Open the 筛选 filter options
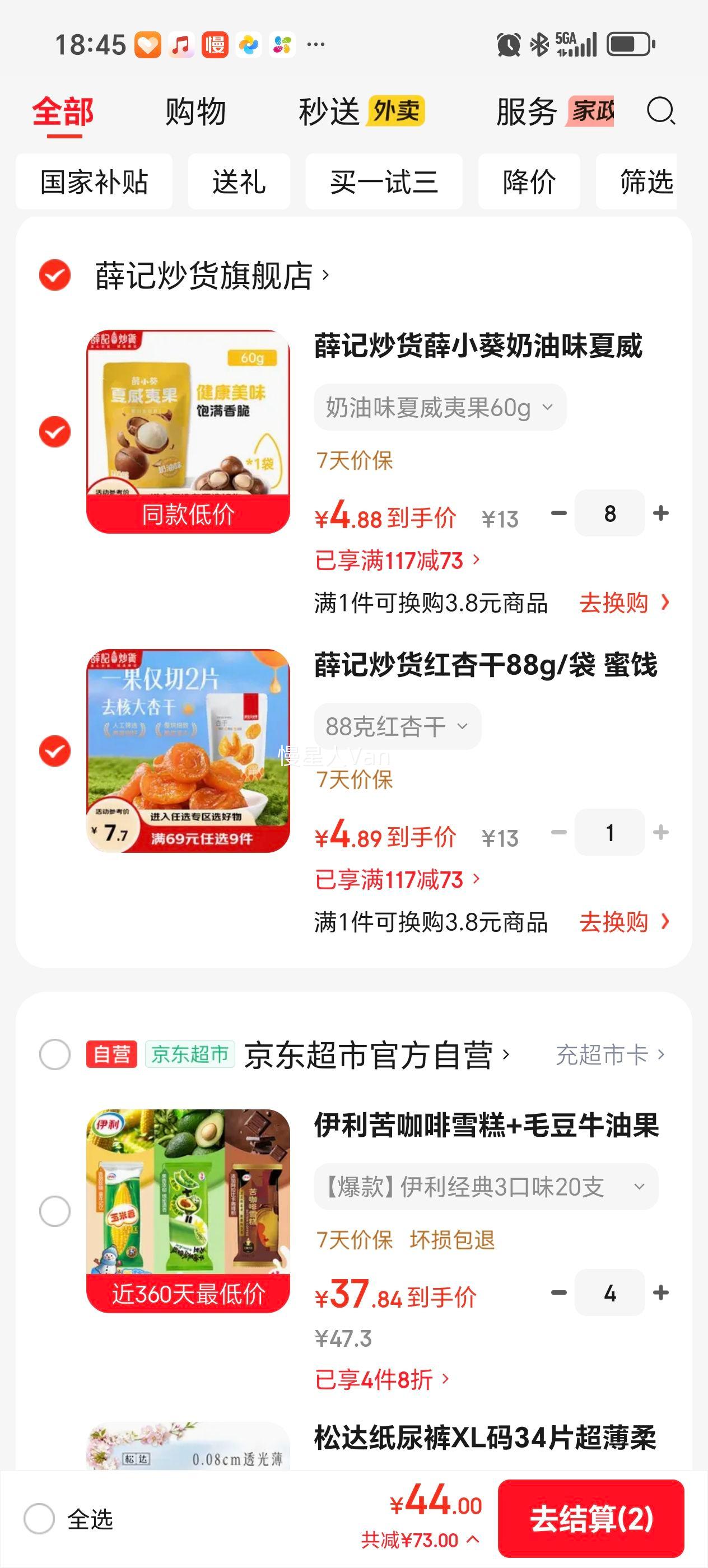The width and height of the screenshot is (708, 1568). (645, 182)
